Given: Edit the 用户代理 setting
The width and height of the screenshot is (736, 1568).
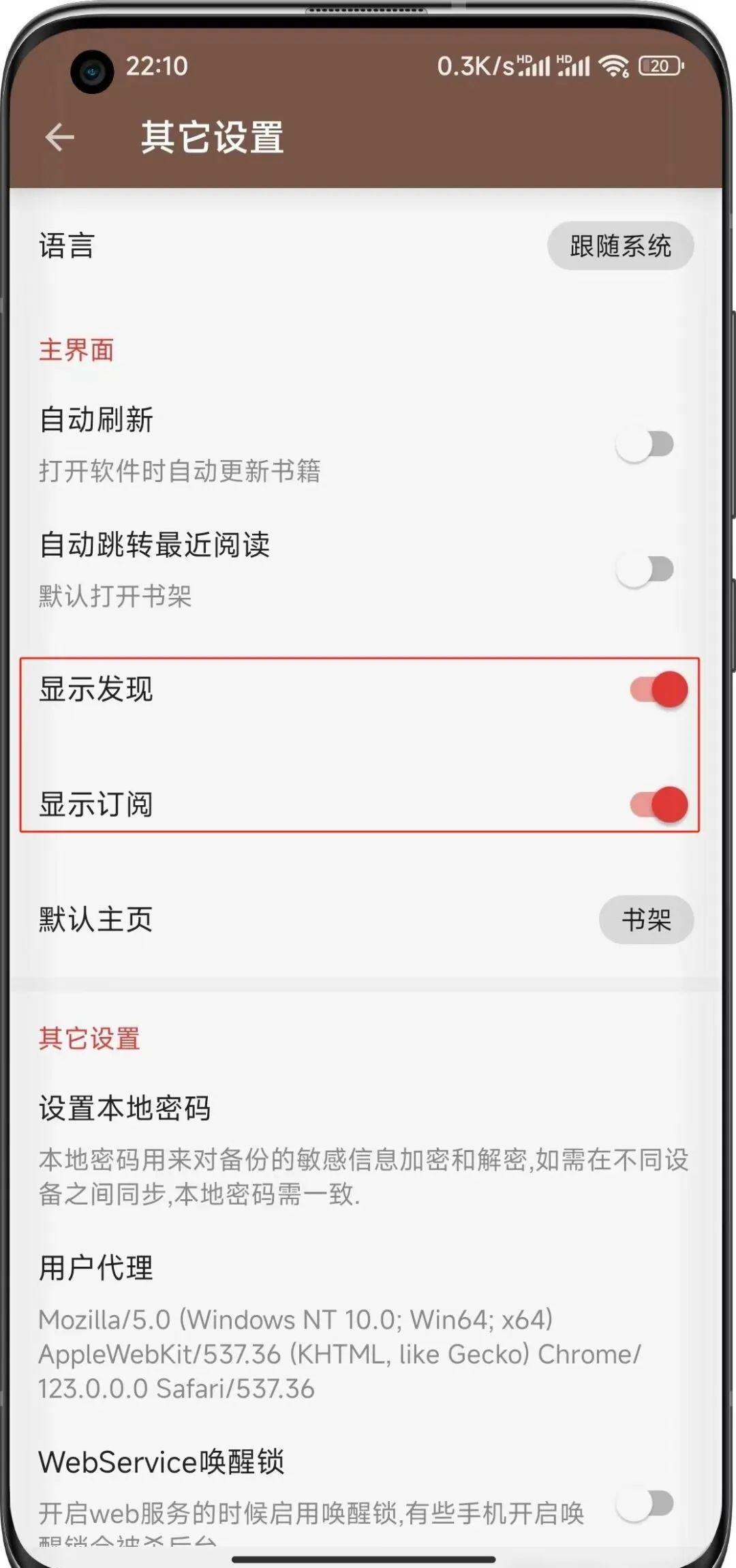Looking at the screenshot, I should coord(96,1268).
